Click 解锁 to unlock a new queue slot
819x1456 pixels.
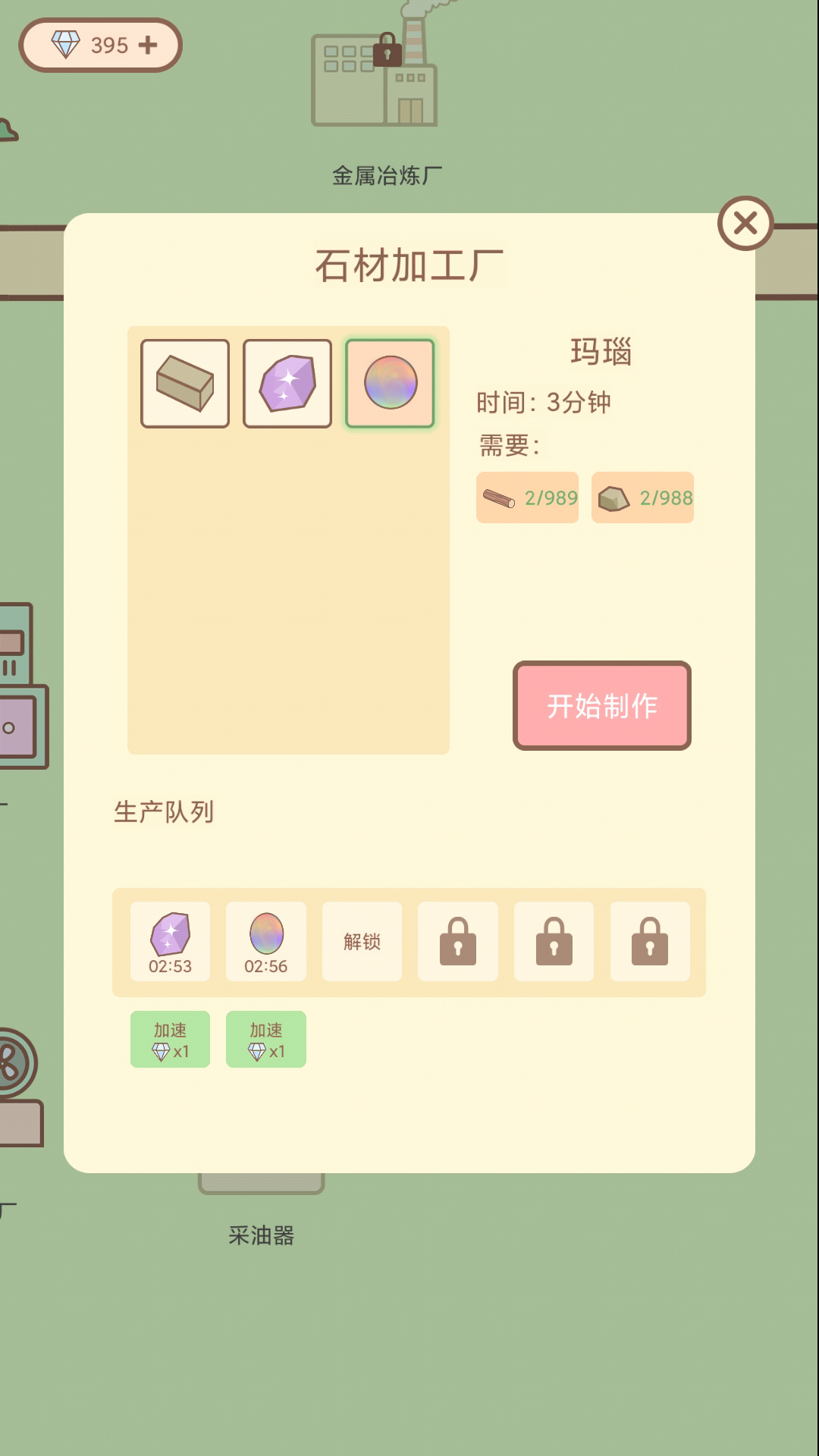click(362, 942)
